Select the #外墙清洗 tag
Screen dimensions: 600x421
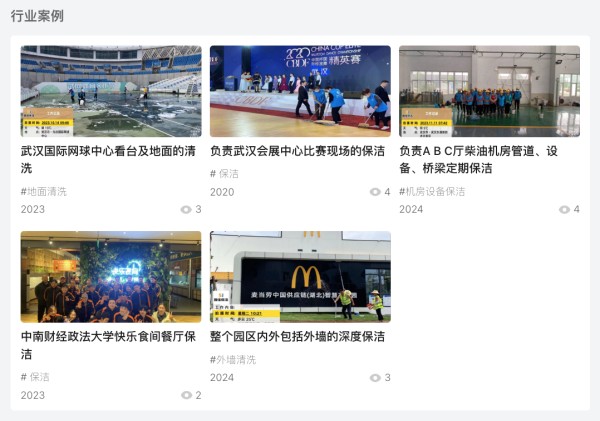pos(233,359)
